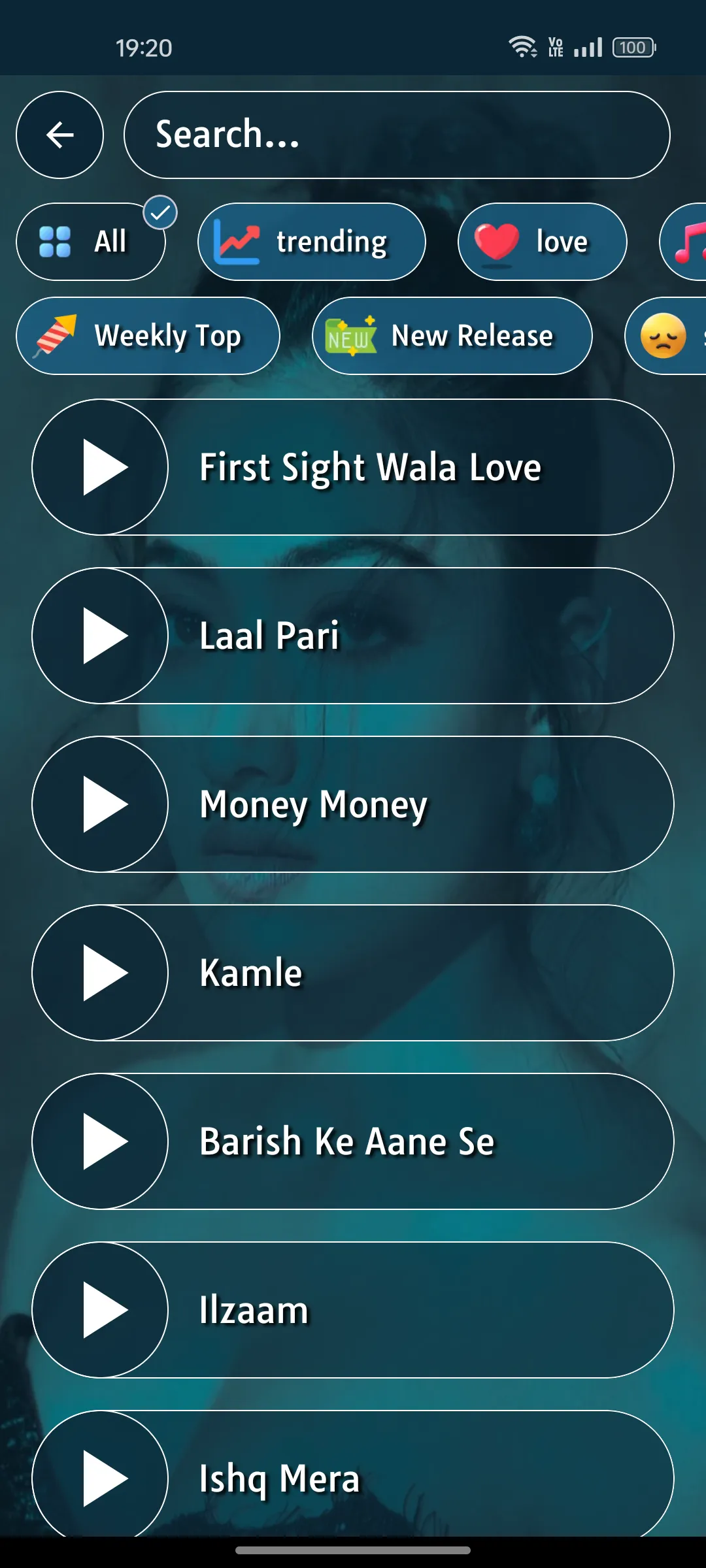
Task: Tap the Search field
Action: (x=396, y=135)
